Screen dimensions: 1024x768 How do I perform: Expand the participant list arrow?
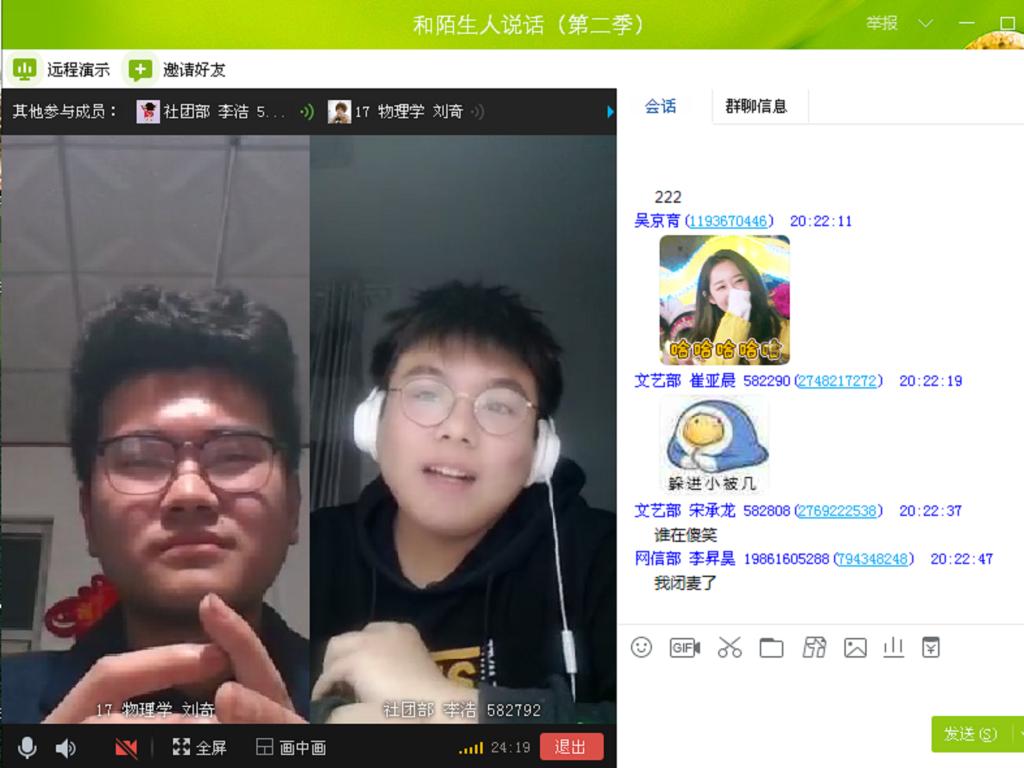point(610,112)
